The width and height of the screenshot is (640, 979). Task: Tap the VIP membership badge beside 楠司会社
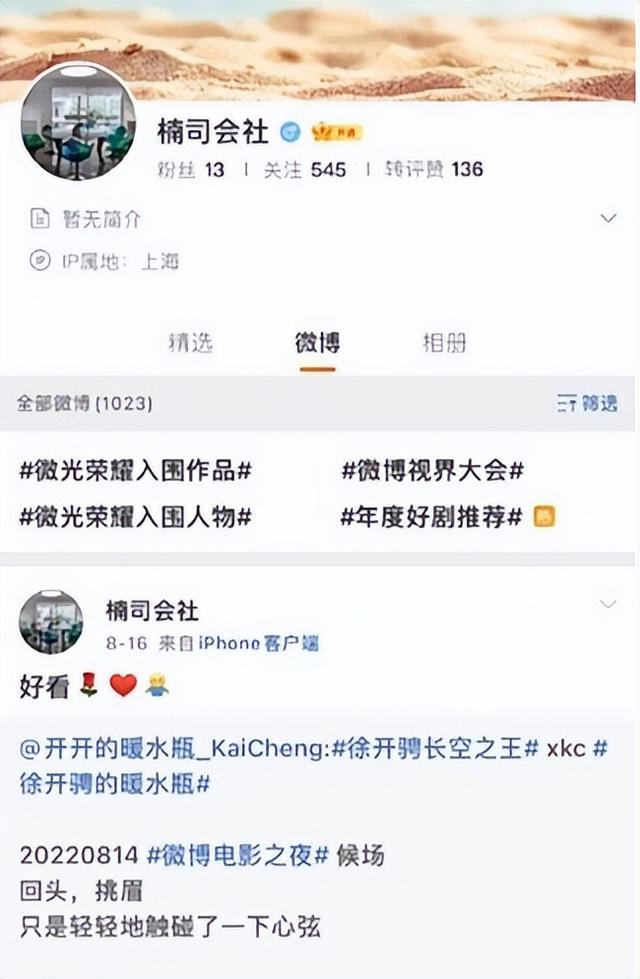click(x=335, y=132)
